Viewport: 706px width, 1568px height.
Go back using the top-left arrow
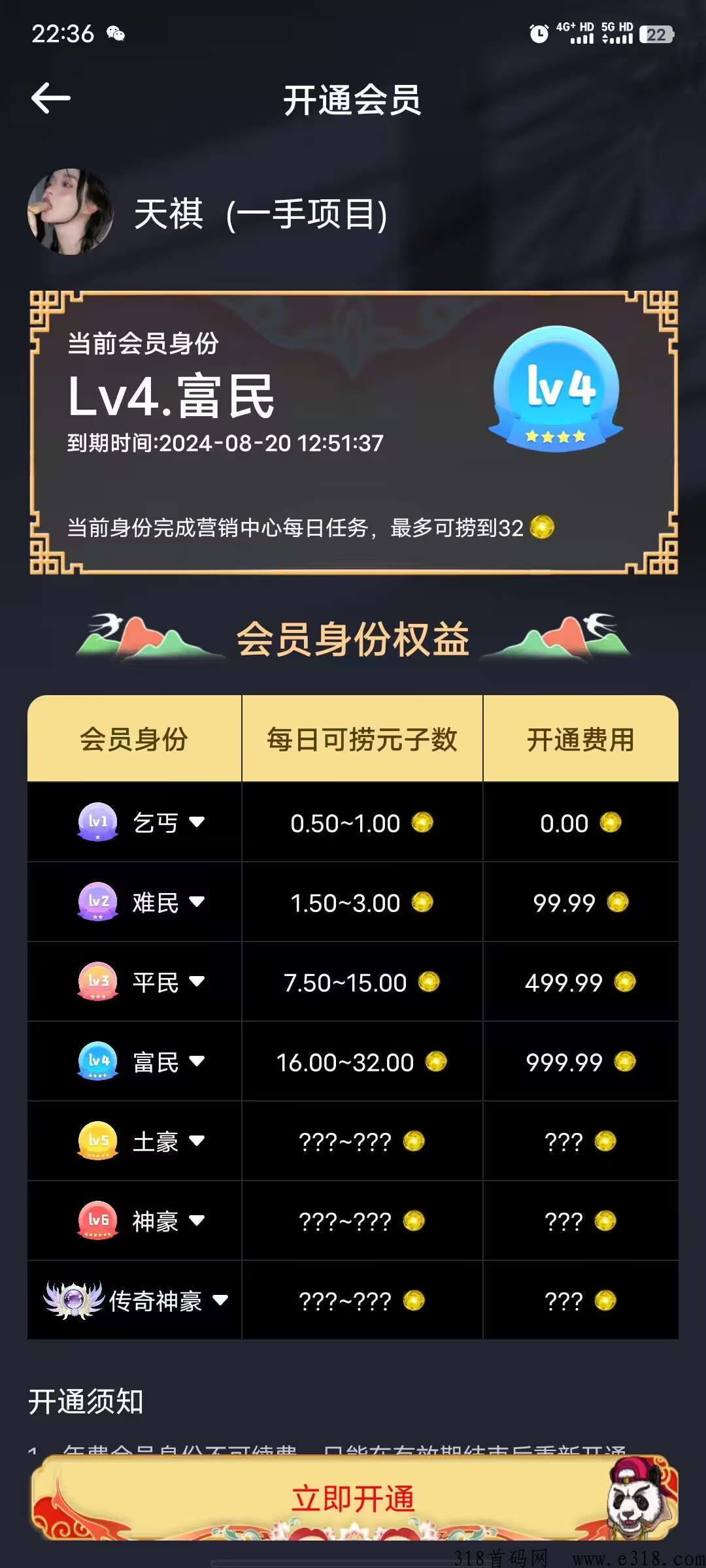50,99
